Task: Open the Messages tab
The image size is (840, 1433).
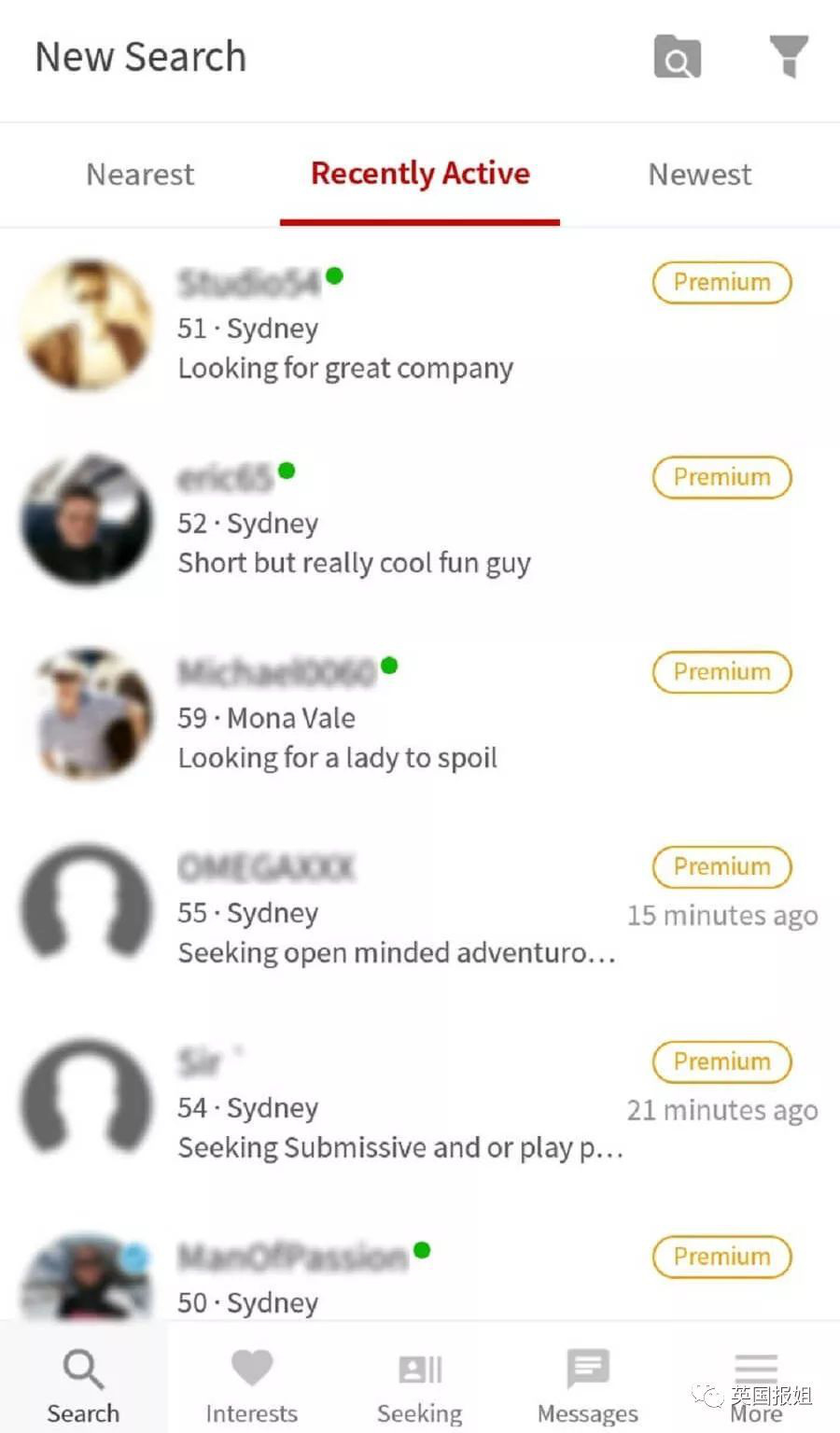Action: point(587,1386)
